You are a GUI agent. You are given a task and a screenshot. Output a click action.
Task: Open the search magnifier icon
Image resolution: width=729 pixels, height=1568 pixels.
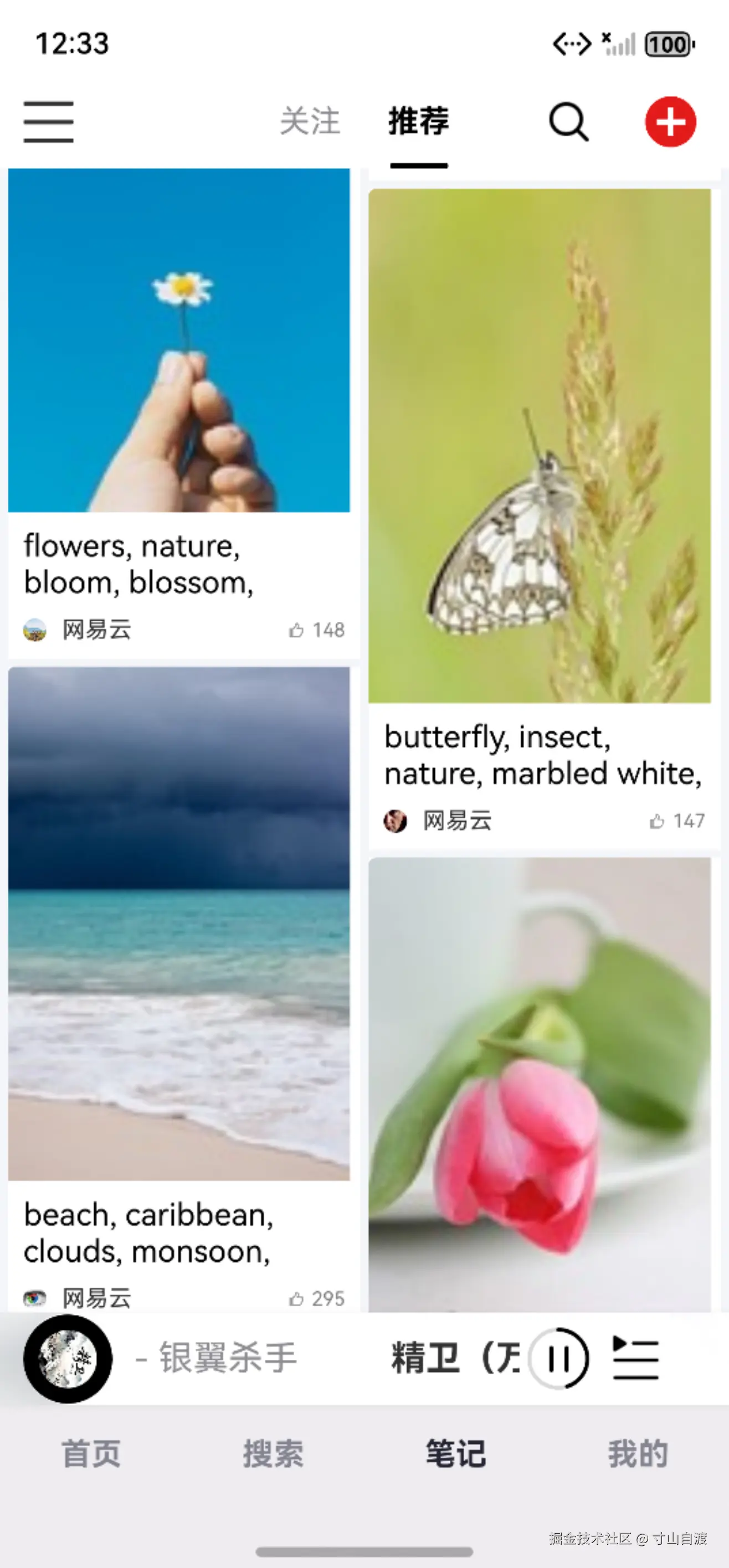click(x=568, y=122)
